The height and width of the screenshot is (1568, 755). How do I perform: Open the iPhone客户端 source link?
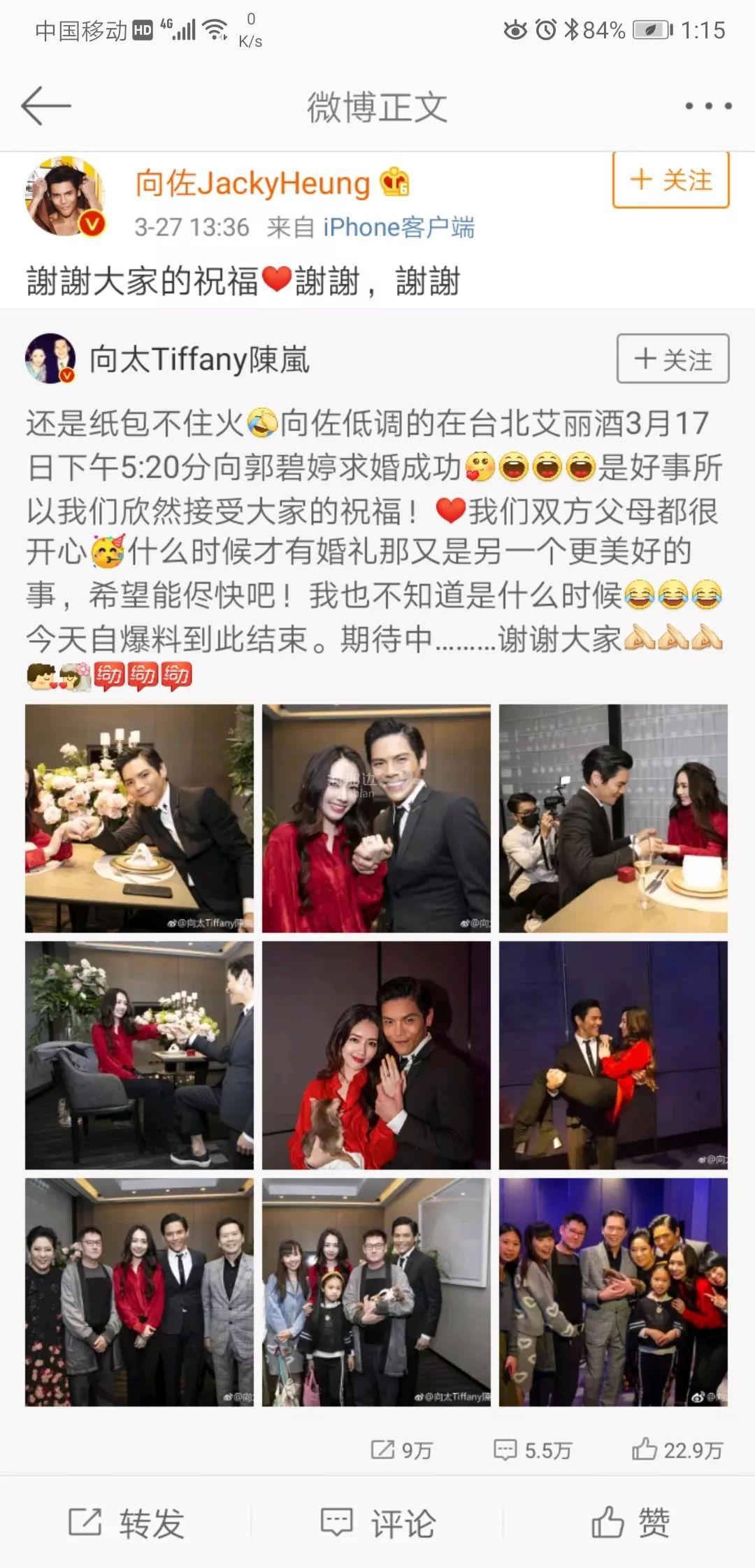point(398,227)
